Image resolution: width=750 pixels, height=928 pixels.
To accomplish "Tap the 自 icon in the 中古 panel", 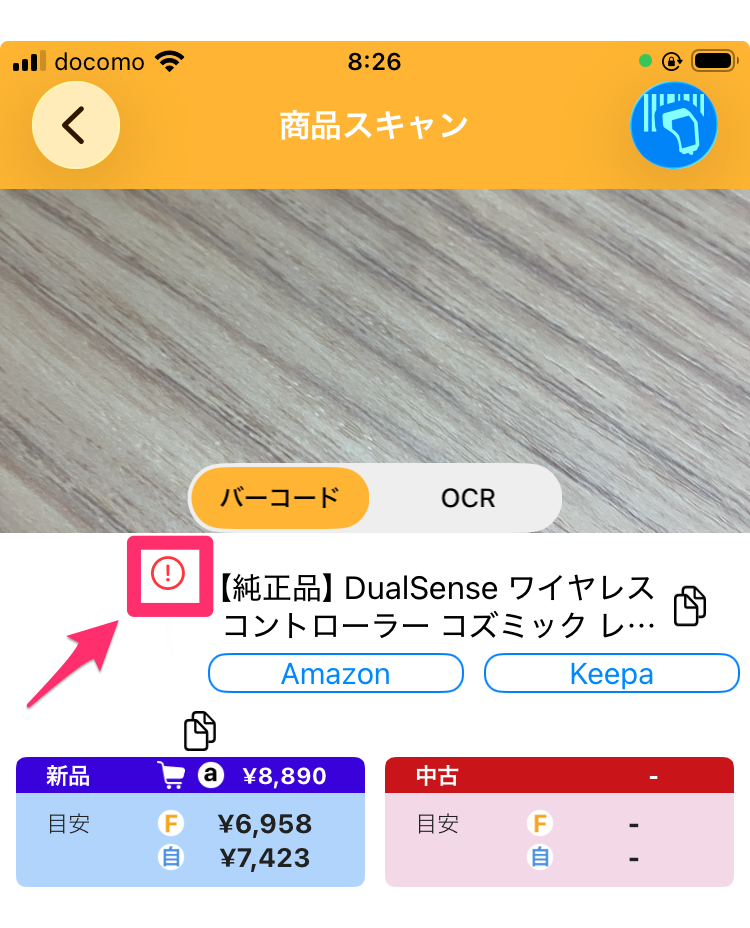I will (x=539, y=858).
